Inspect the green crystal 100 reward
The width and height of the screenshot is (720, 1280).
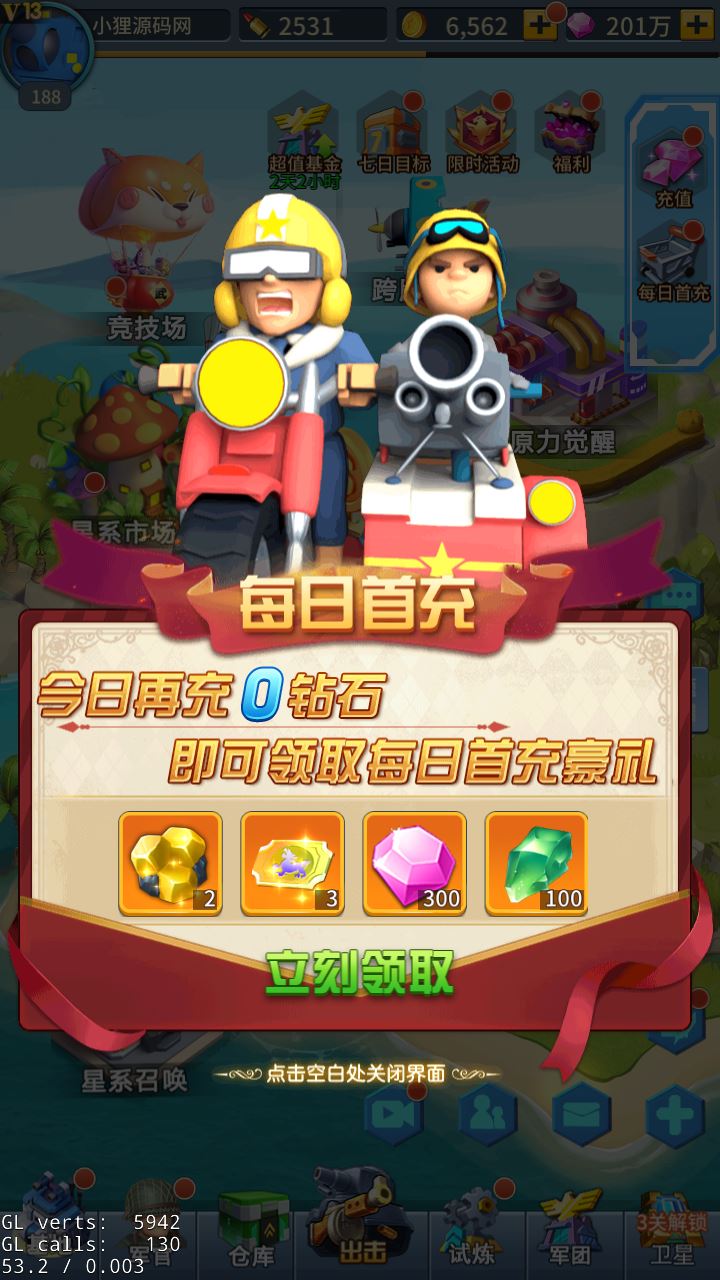tap(536, 863)
